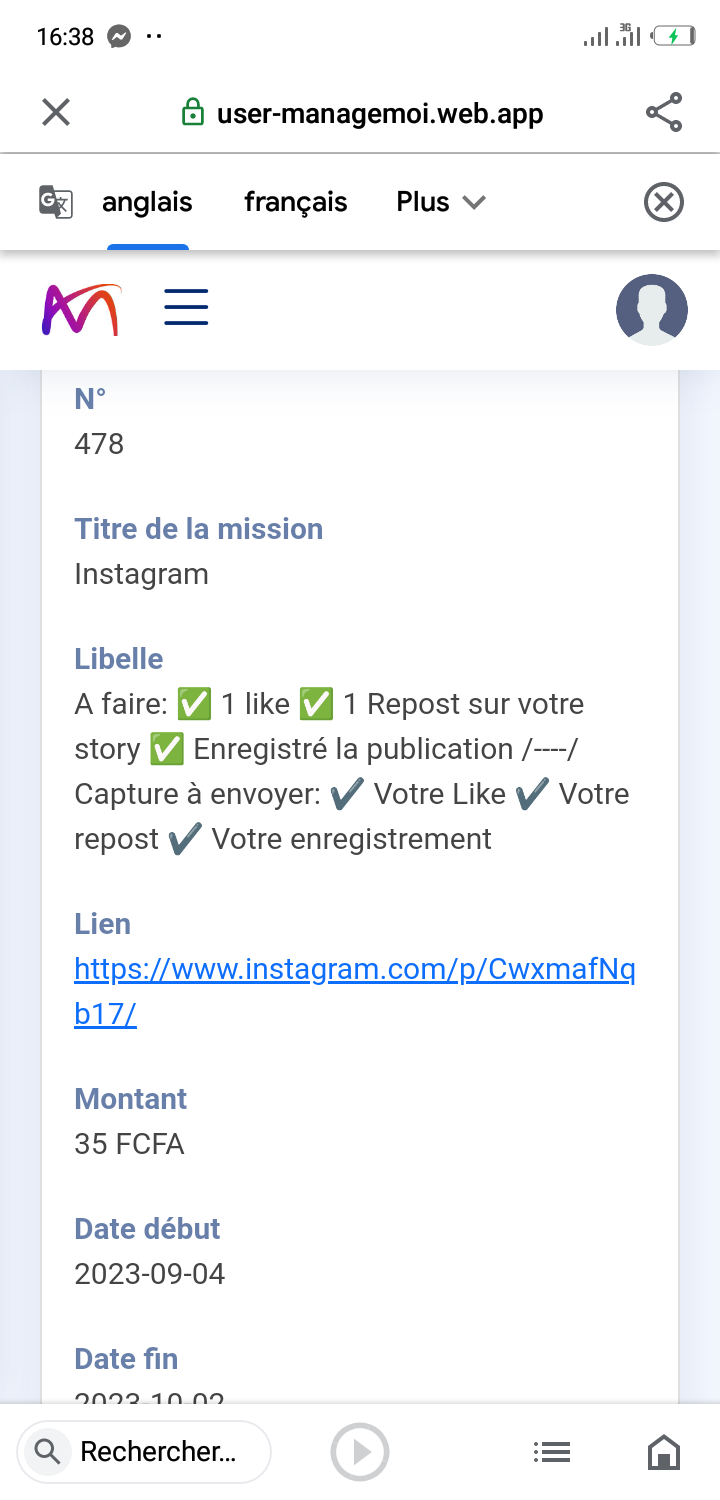Viewport: 720px width, 1500px height.
Task: Open the Instagram post link
Action: click(x=355, y=992)
